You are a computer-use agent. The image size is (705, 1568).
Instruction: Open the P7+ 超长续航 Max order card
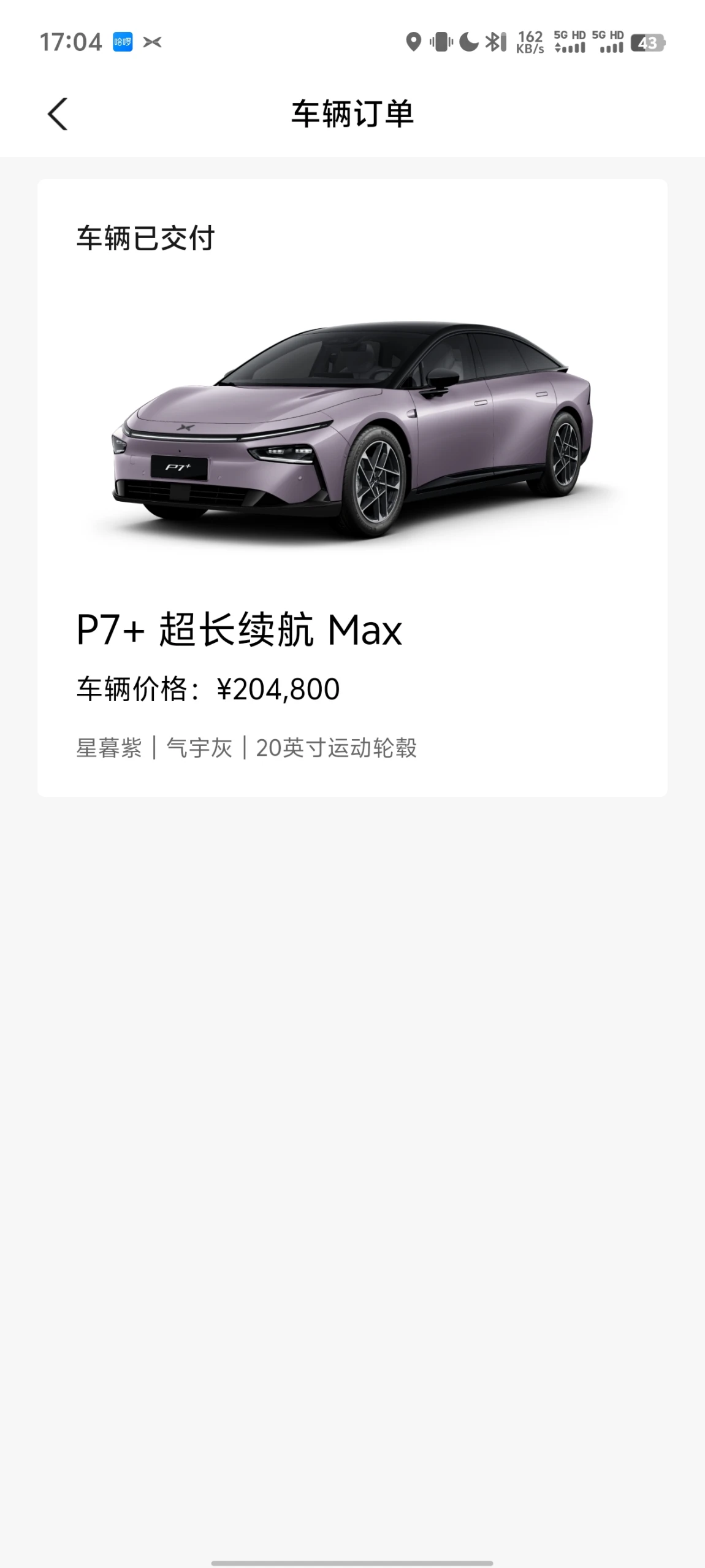tap(352, 487)
